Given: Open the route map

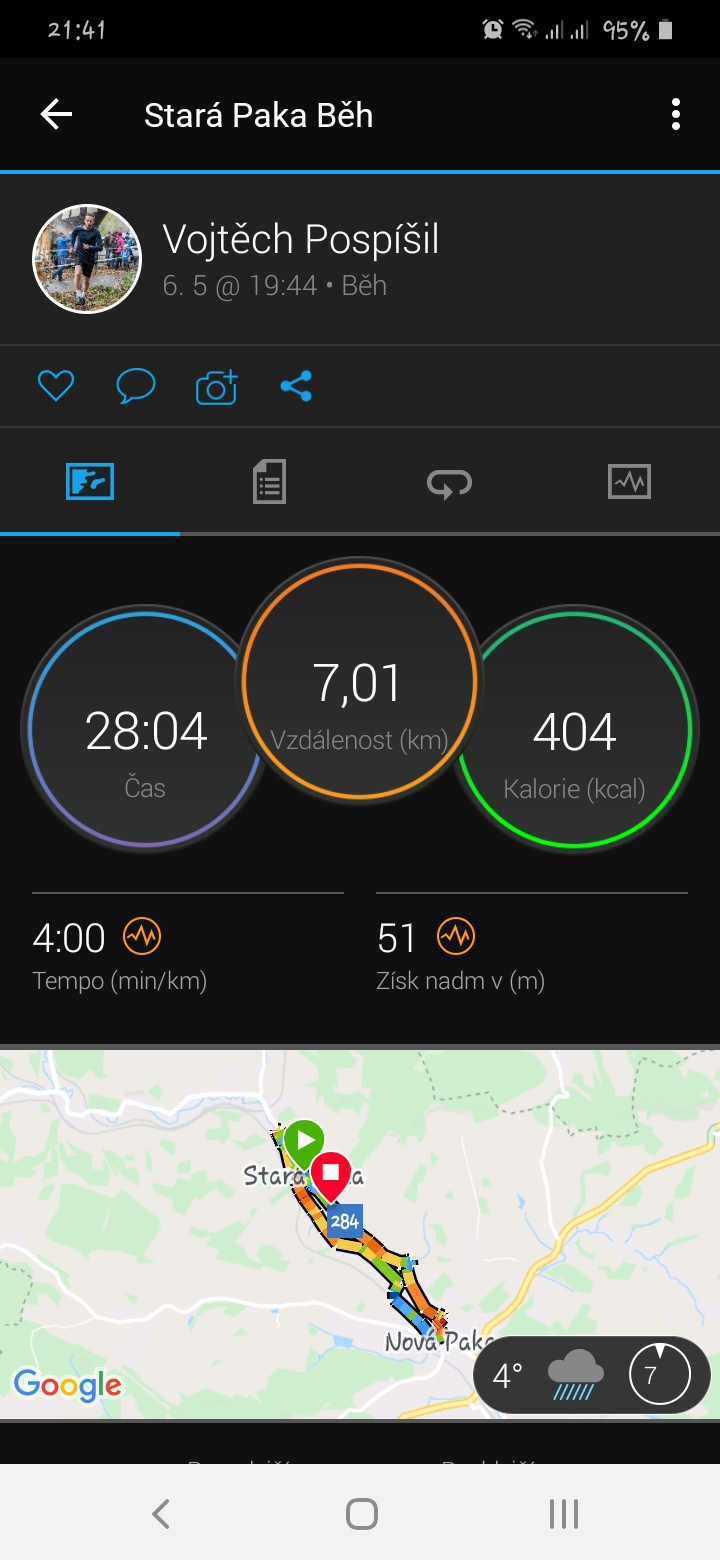Looking at the screenshot, I should (x=360, y=1234).
